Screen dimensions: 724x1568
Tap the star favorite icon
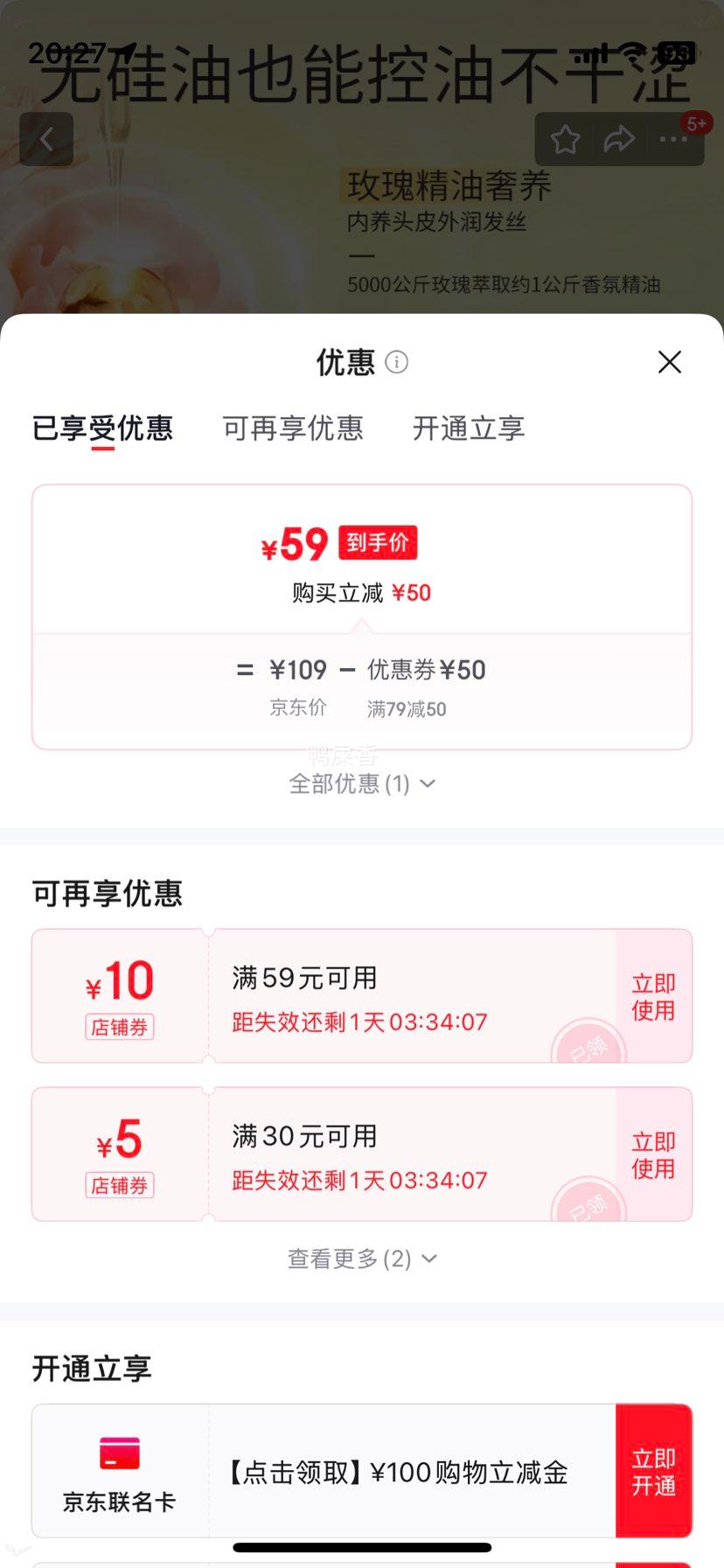(566, 138)
